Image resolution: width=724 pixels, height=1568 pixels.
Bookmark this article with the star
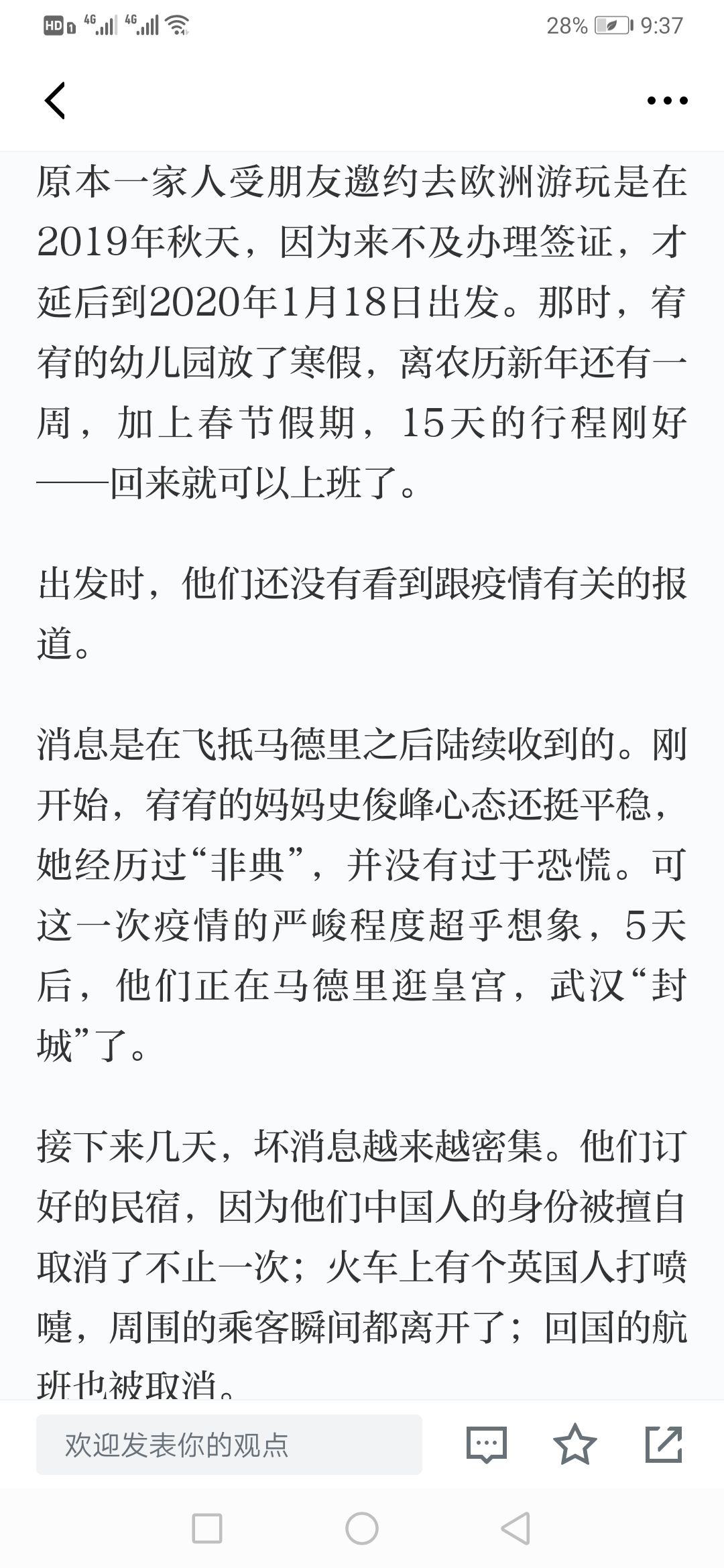pyautogui.click(x=575, y=1444)
